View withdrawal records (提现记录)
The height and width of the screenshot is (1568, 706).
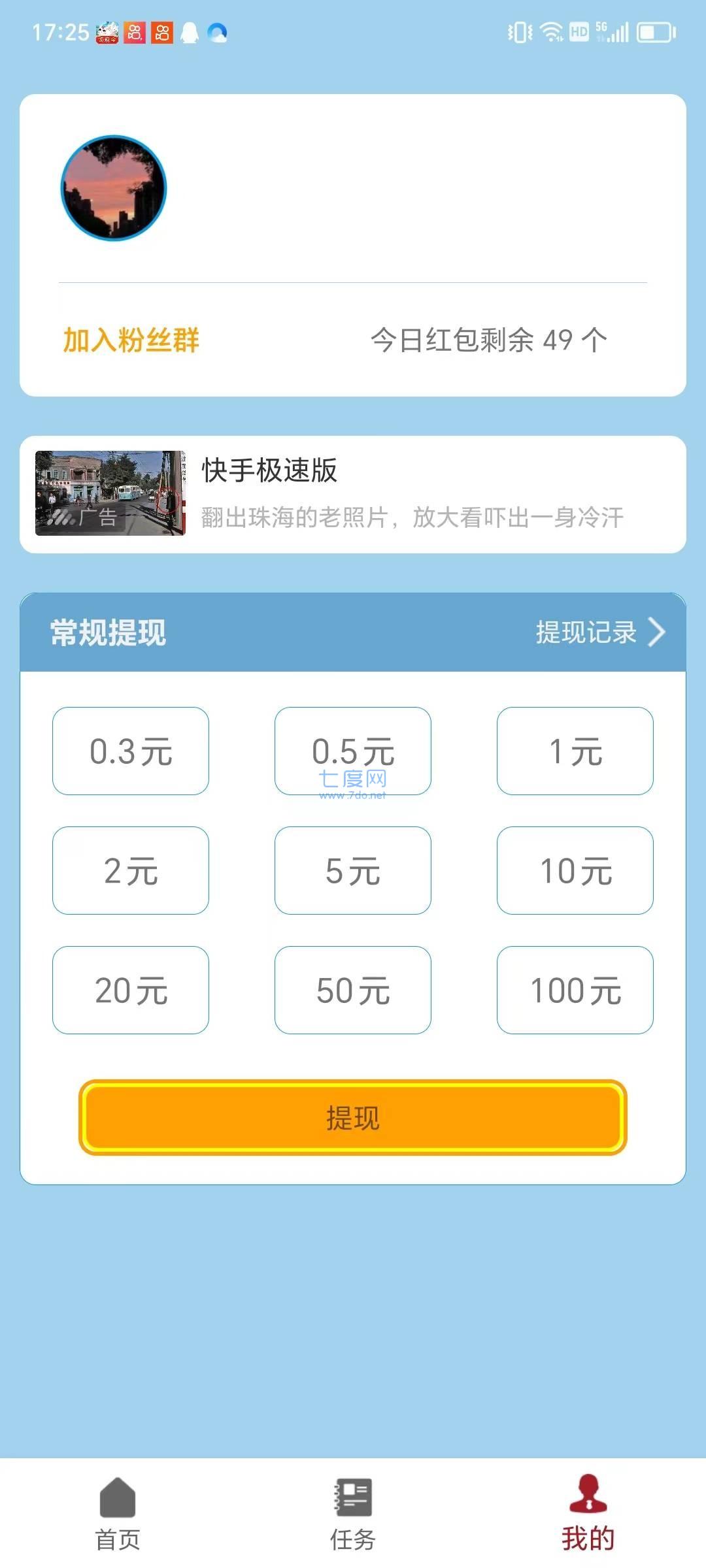point(599,632)
